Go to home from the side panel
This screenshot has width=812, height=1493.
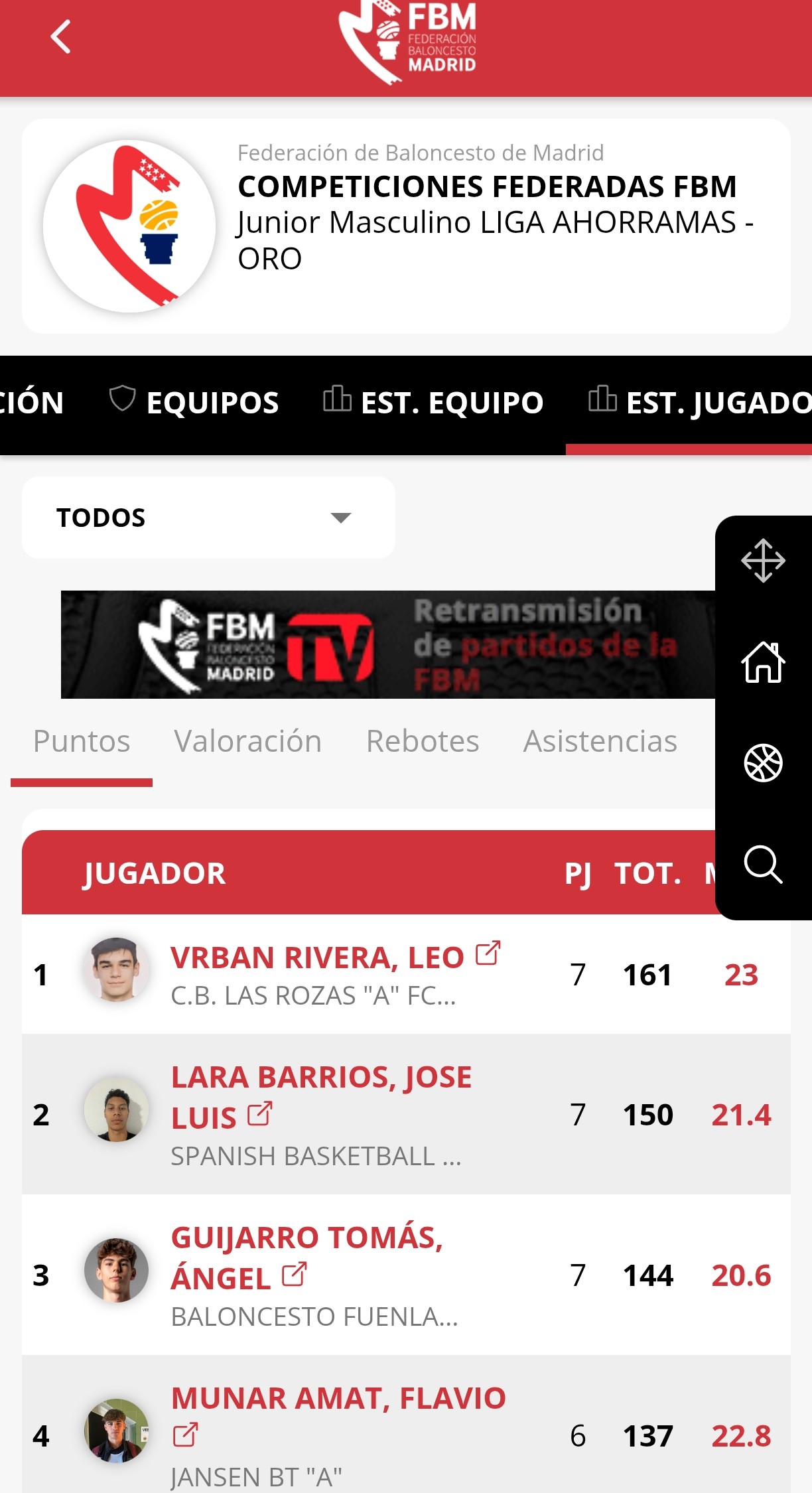tap(763, 662)
